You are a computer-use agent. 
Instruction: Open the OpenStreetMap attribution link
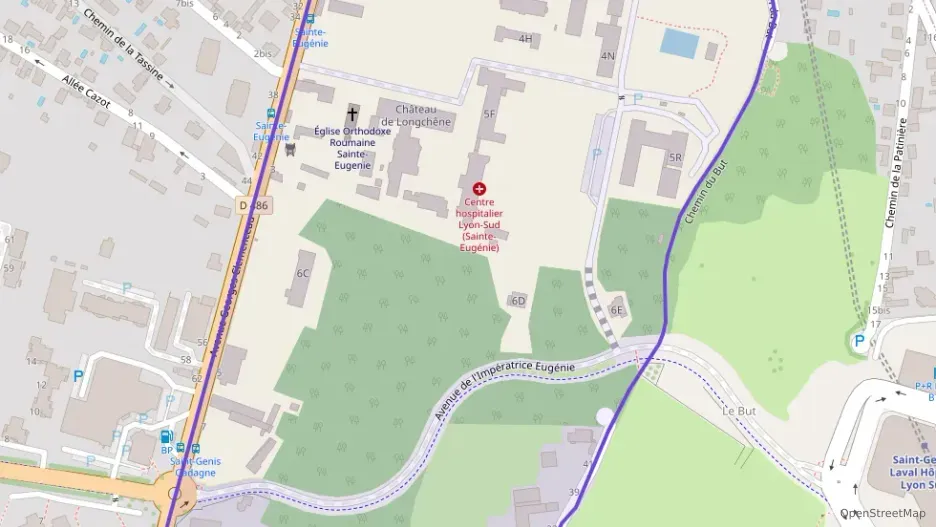pyautogui.click(x=882, y=513)
